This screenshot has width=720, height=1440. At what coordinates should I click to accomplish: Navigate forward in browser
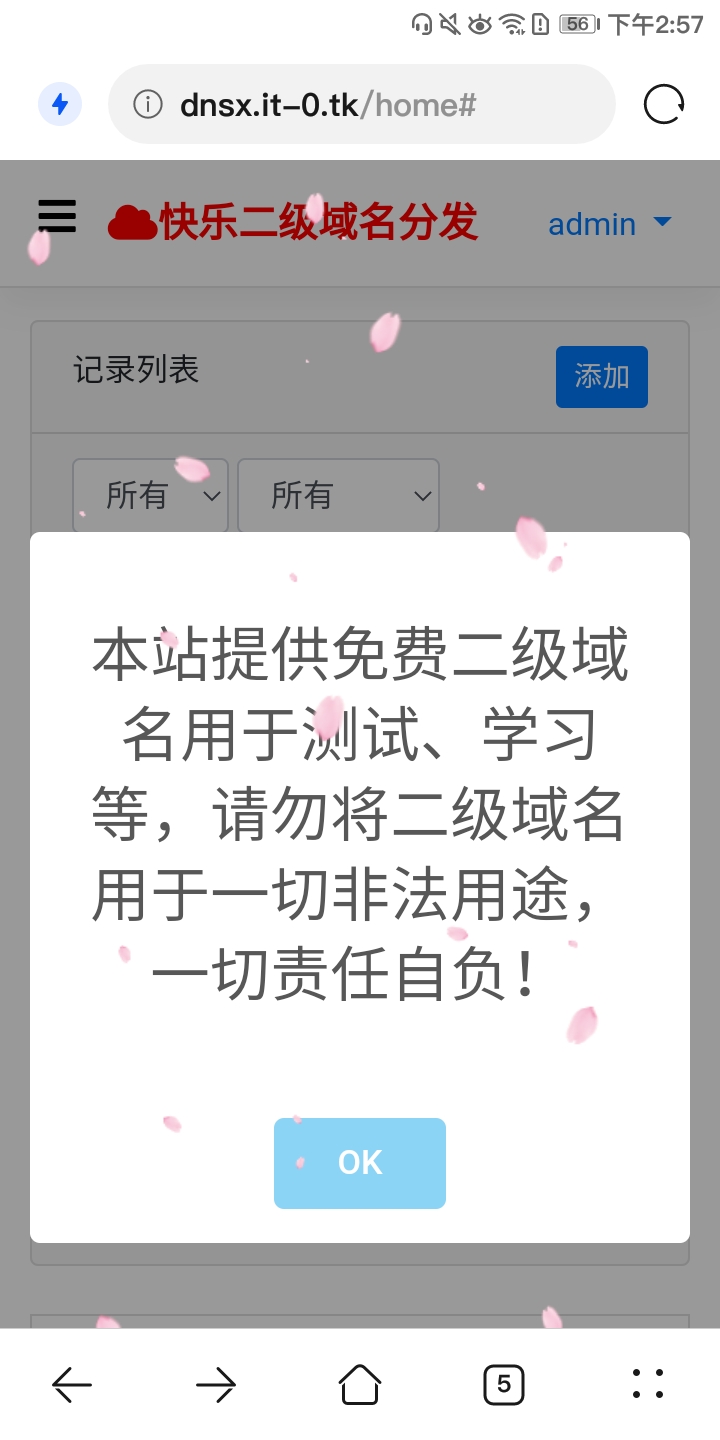(216, 1384)
